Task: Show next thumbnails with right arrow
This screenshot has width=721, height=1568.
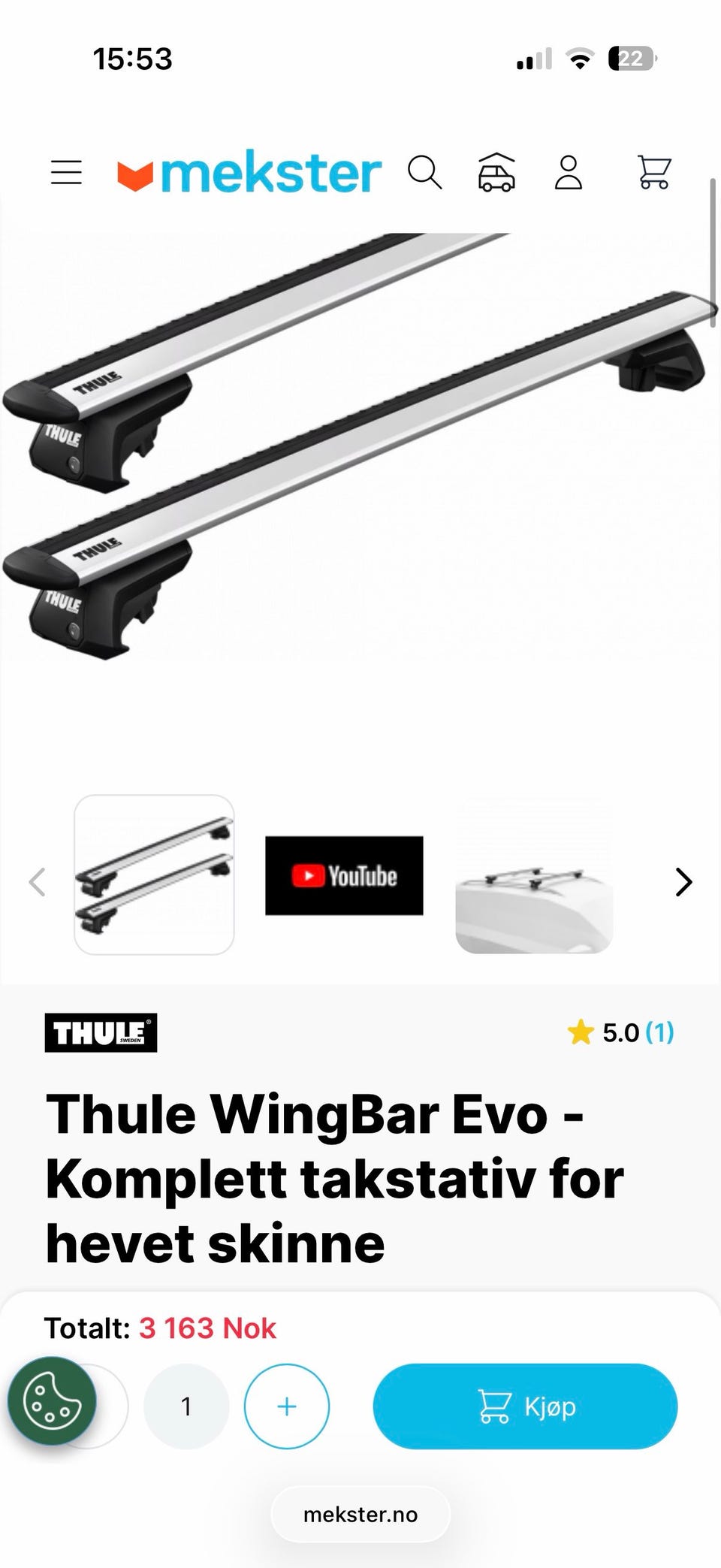Action: (x=683, y=882)
